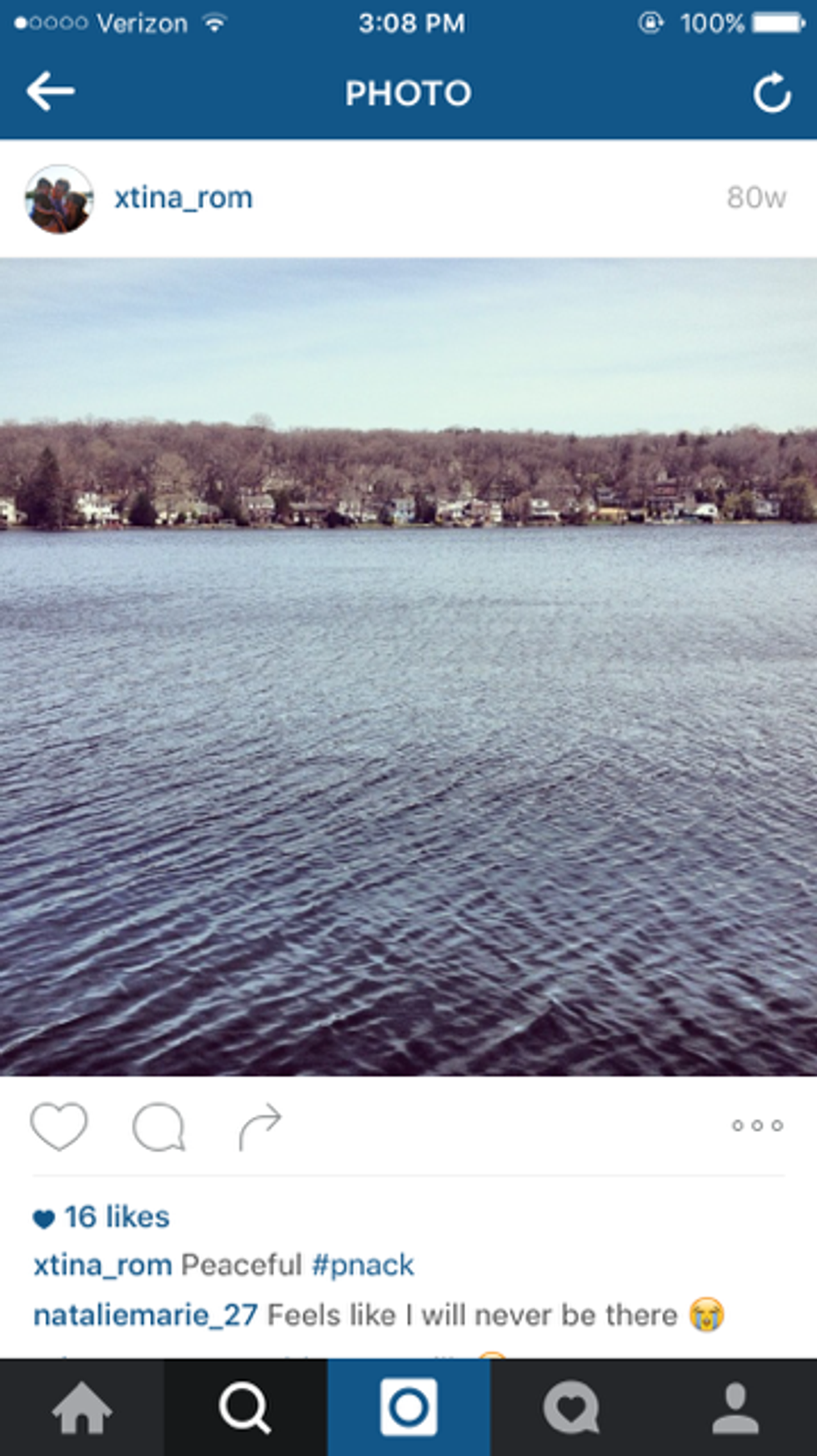Open xtina_rom's profile picture

59,199
